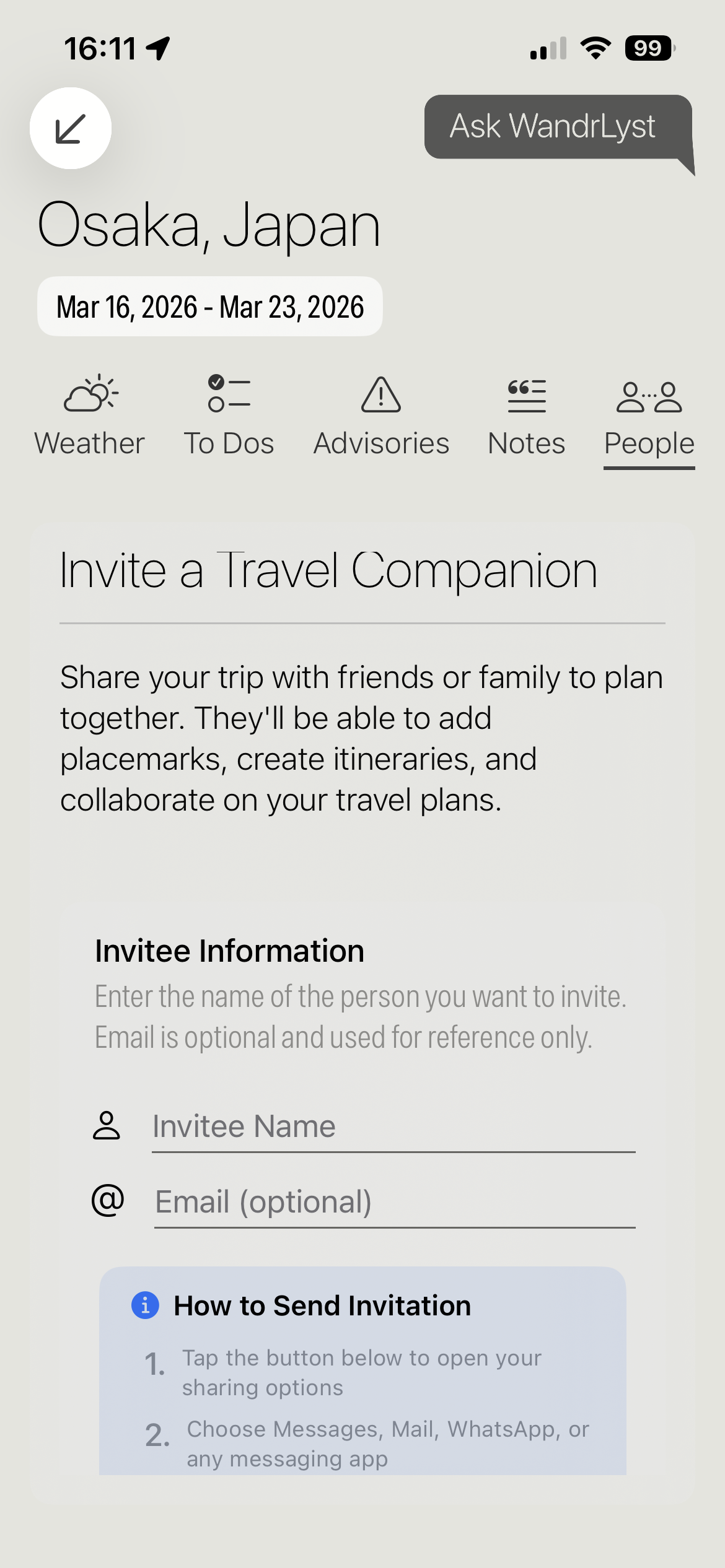Tap the Mar 16 - Mar 23 date pill
725x1568 pixels.
point(211,306)
